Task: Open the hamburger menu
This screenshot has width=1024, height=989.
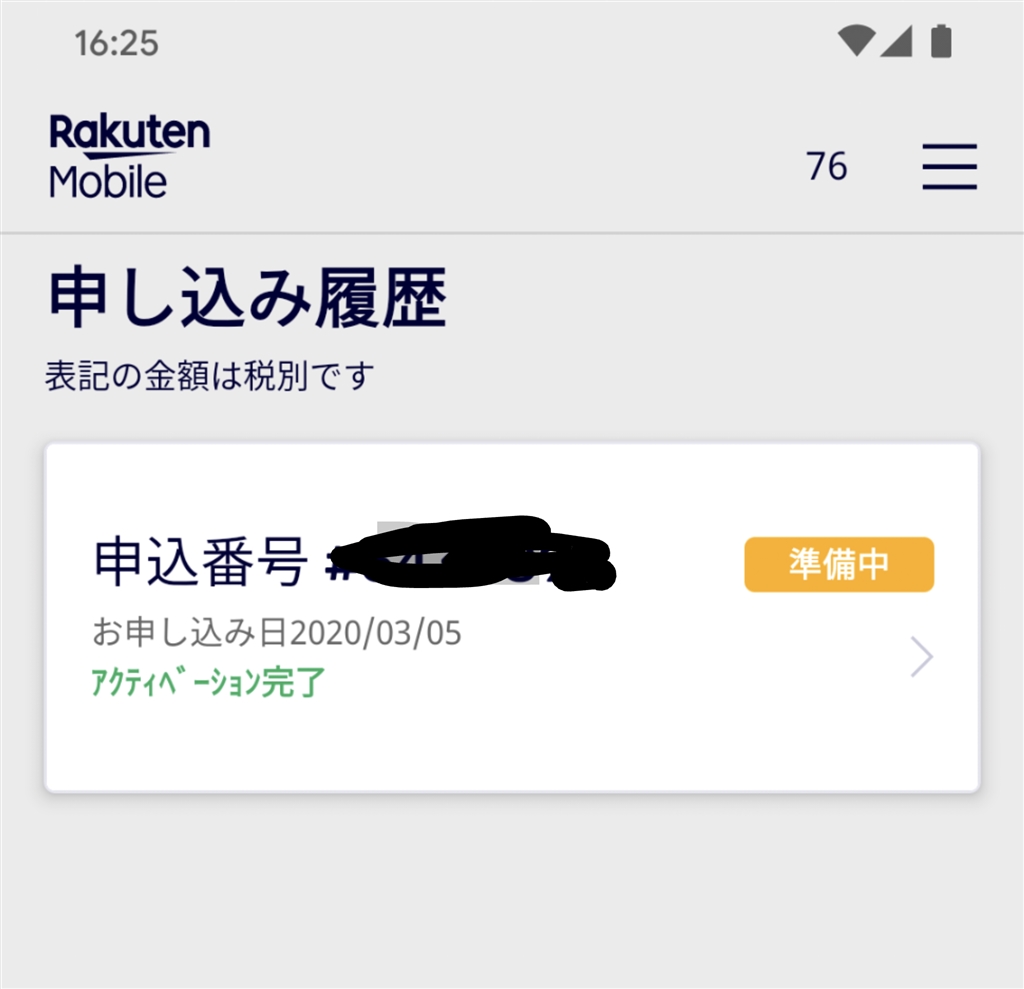Action: 949,166
